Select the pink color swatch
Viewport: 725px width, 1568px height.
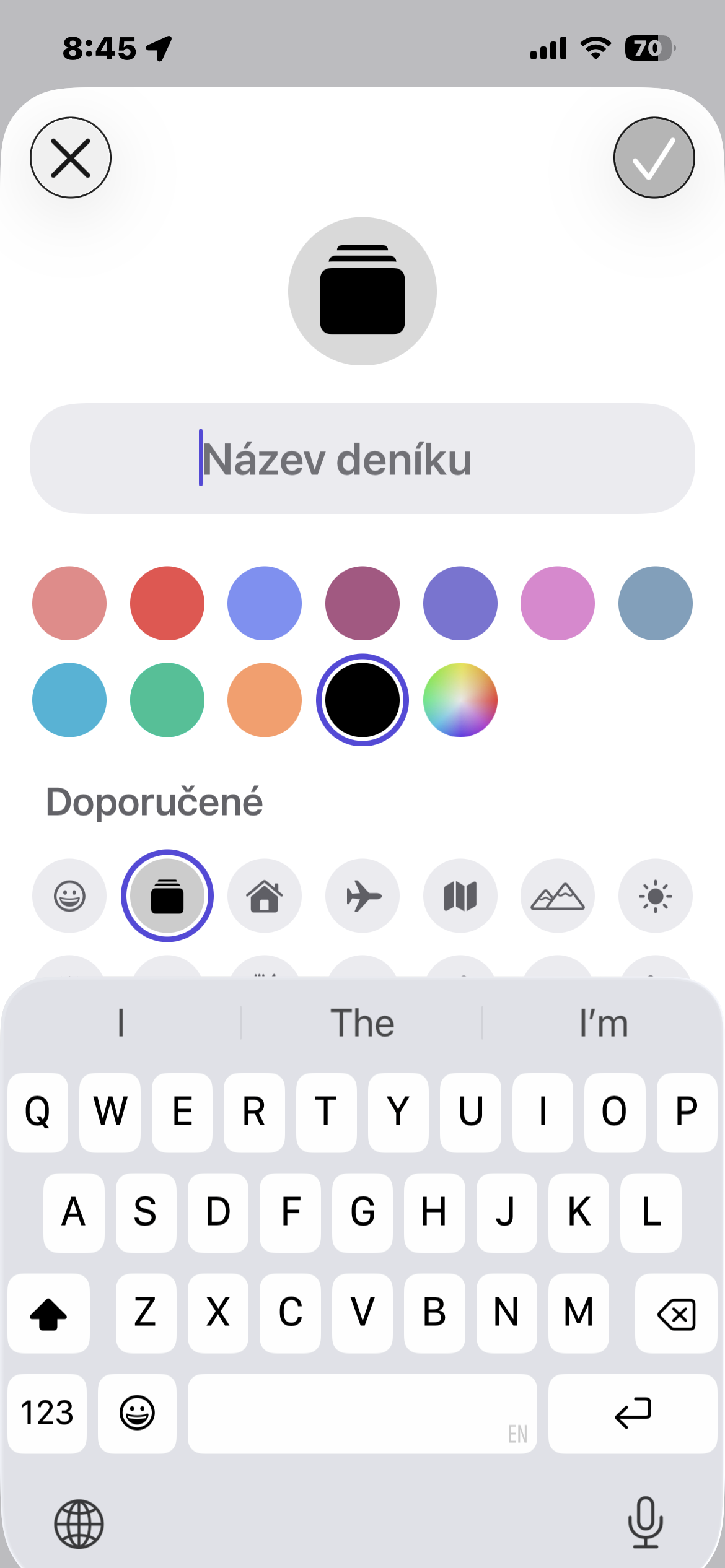click(x=558, y=603)
